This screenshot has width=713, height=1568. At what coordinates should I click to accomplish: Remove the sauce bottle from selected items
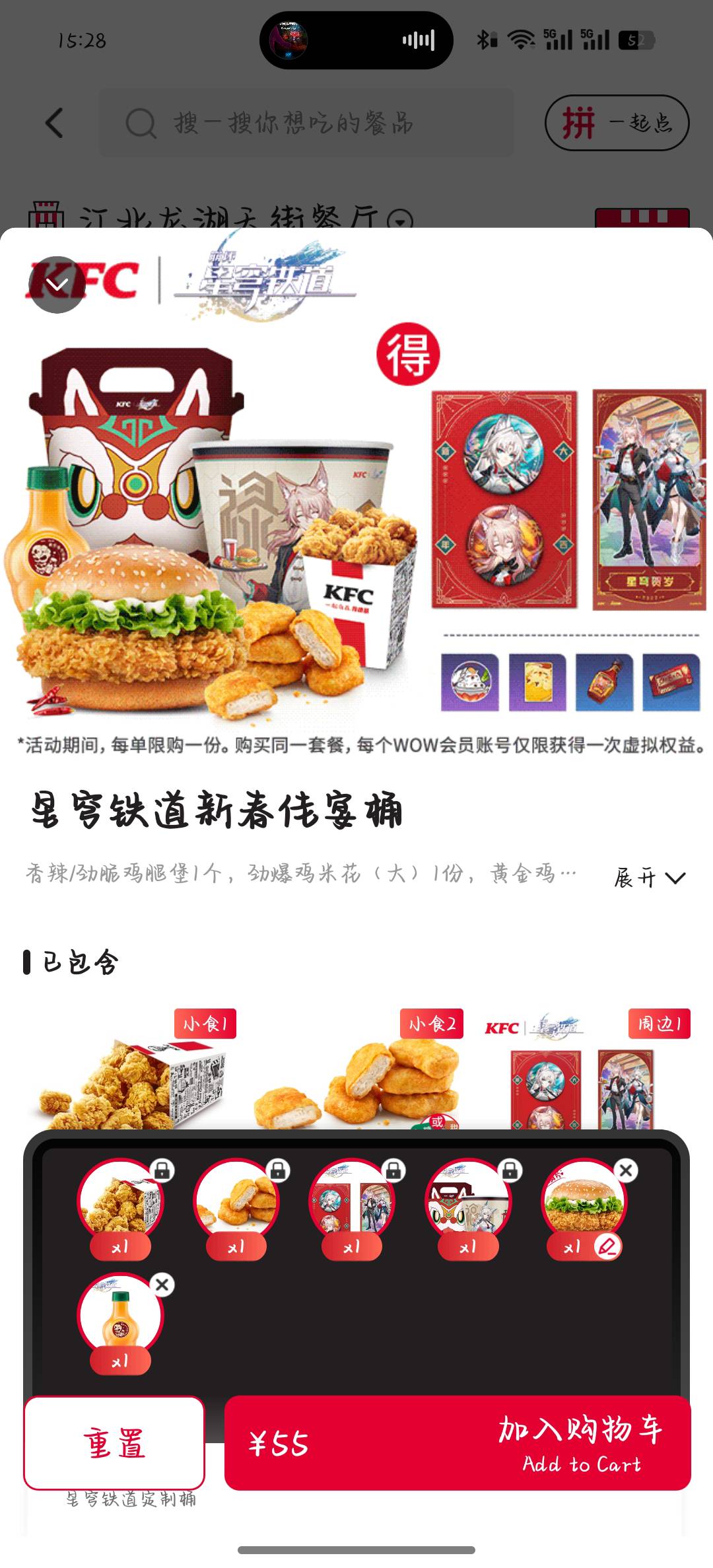162,1285
